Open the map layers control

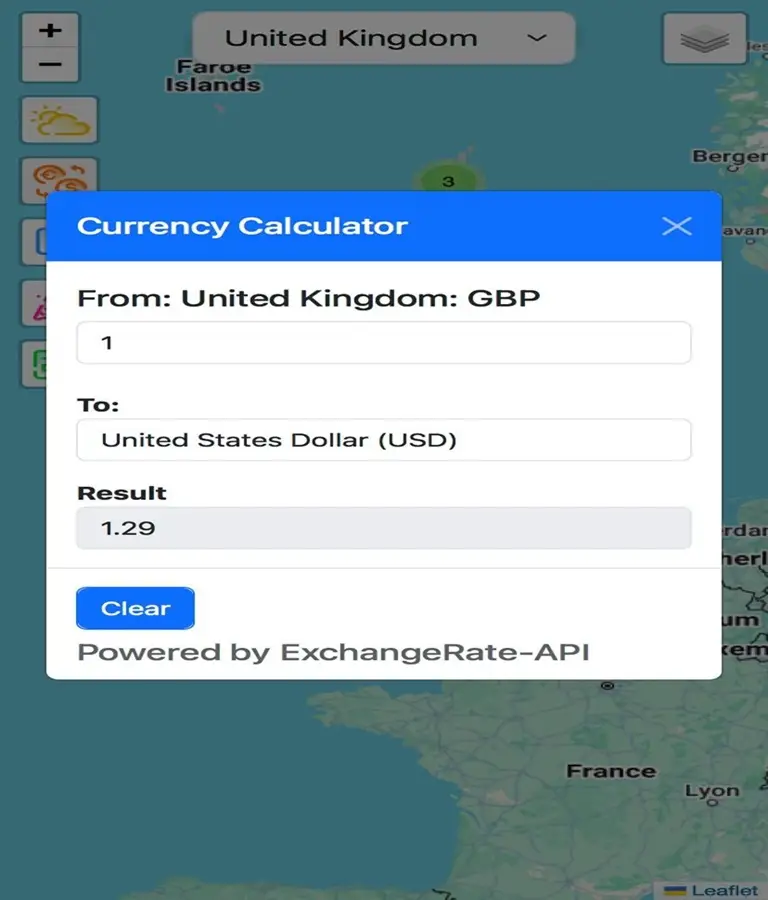pyautogui.click(x=705, y=40)
